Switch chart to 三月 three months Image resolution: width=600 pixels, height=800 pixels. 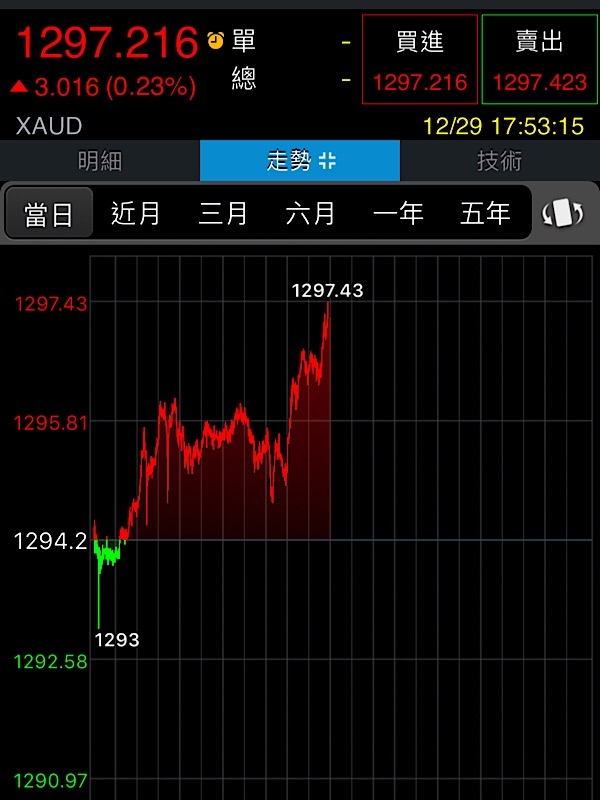(223, 213)
